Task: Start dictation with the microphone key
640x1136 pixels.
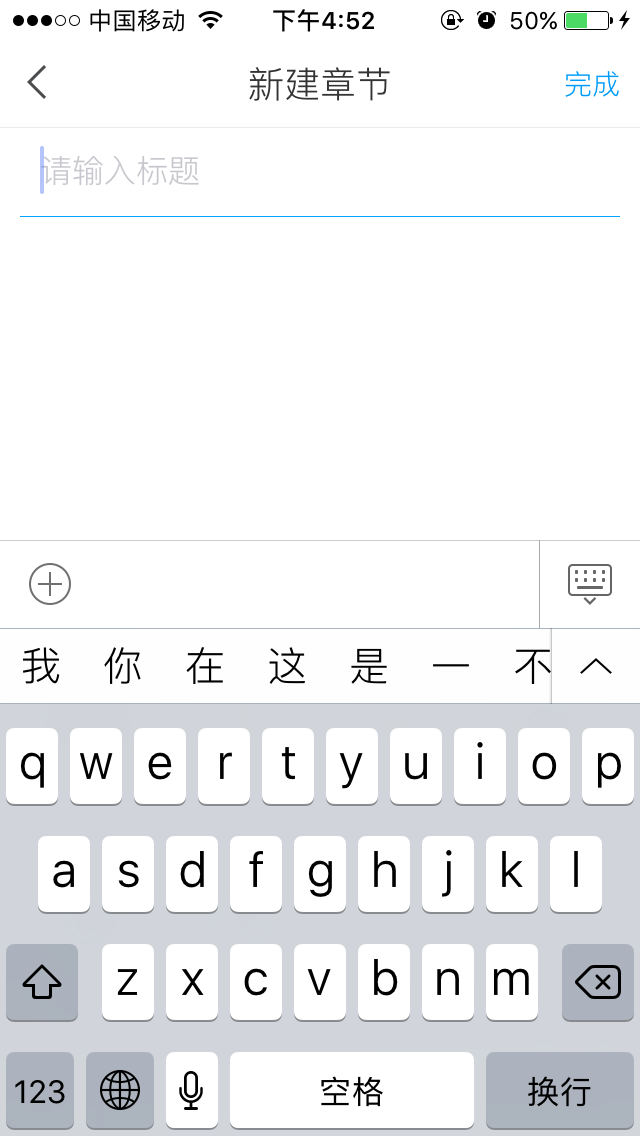Action: coord(191,1090)
